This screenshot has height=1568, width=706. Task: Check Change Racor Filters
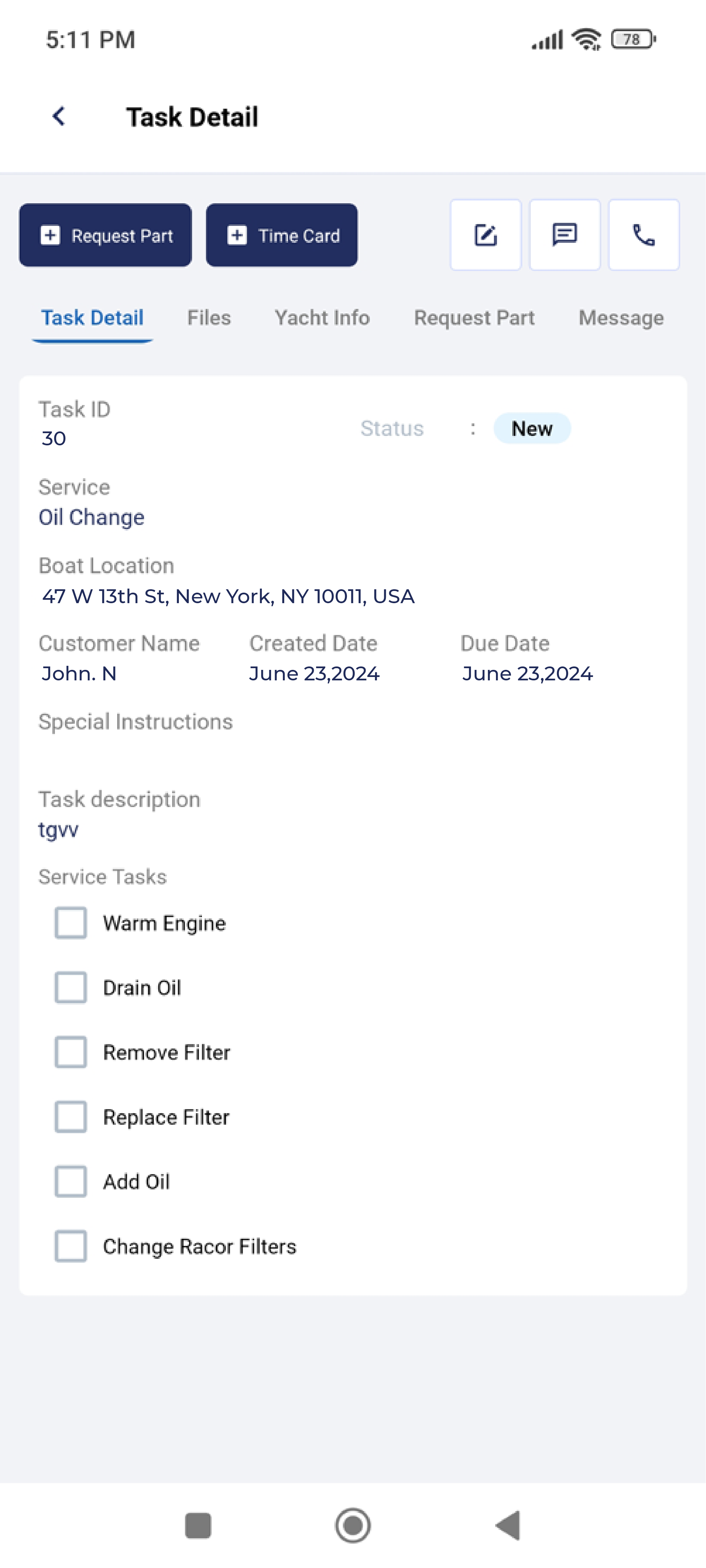click(x=71, y=1246)
